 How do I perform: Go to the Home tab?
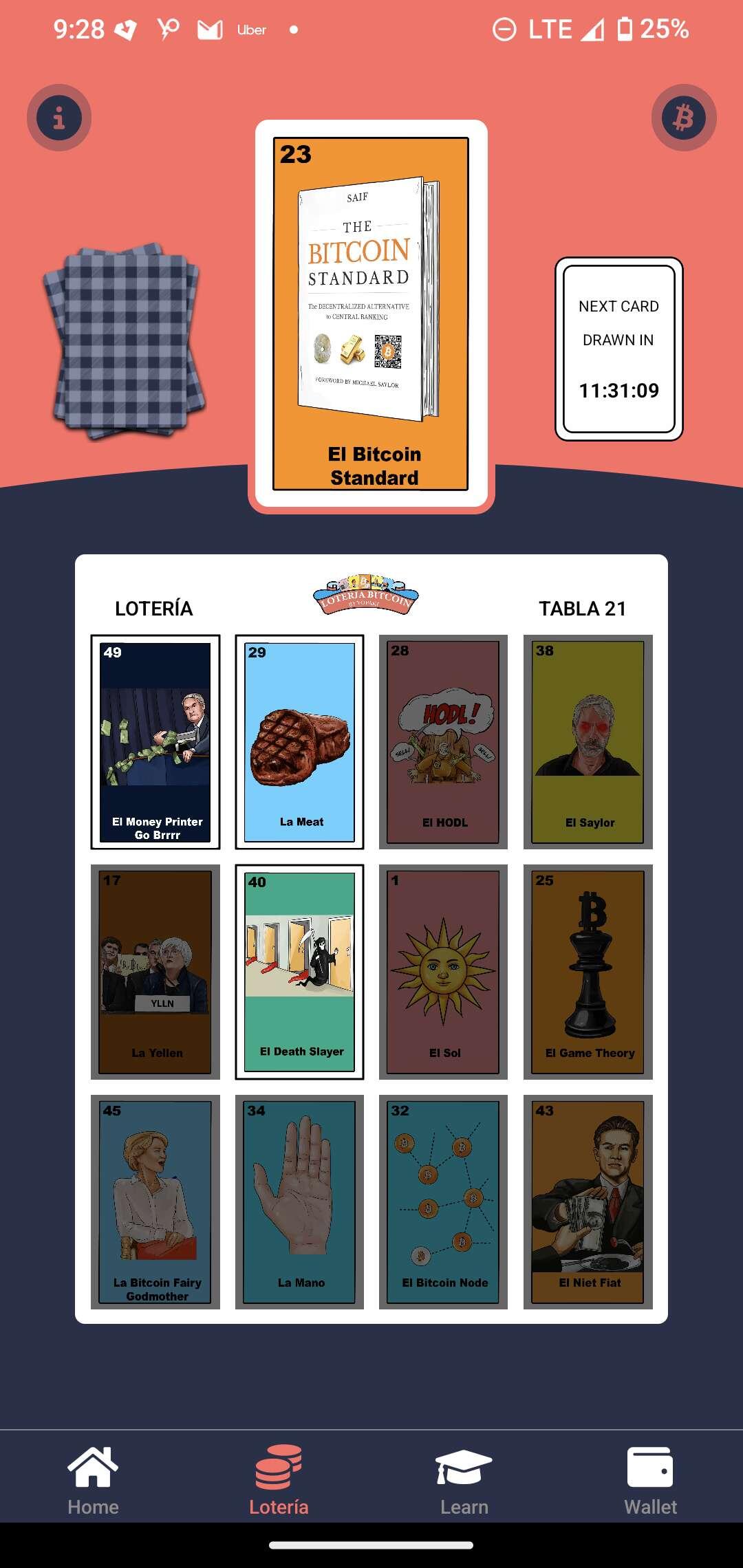[93, 1479]
